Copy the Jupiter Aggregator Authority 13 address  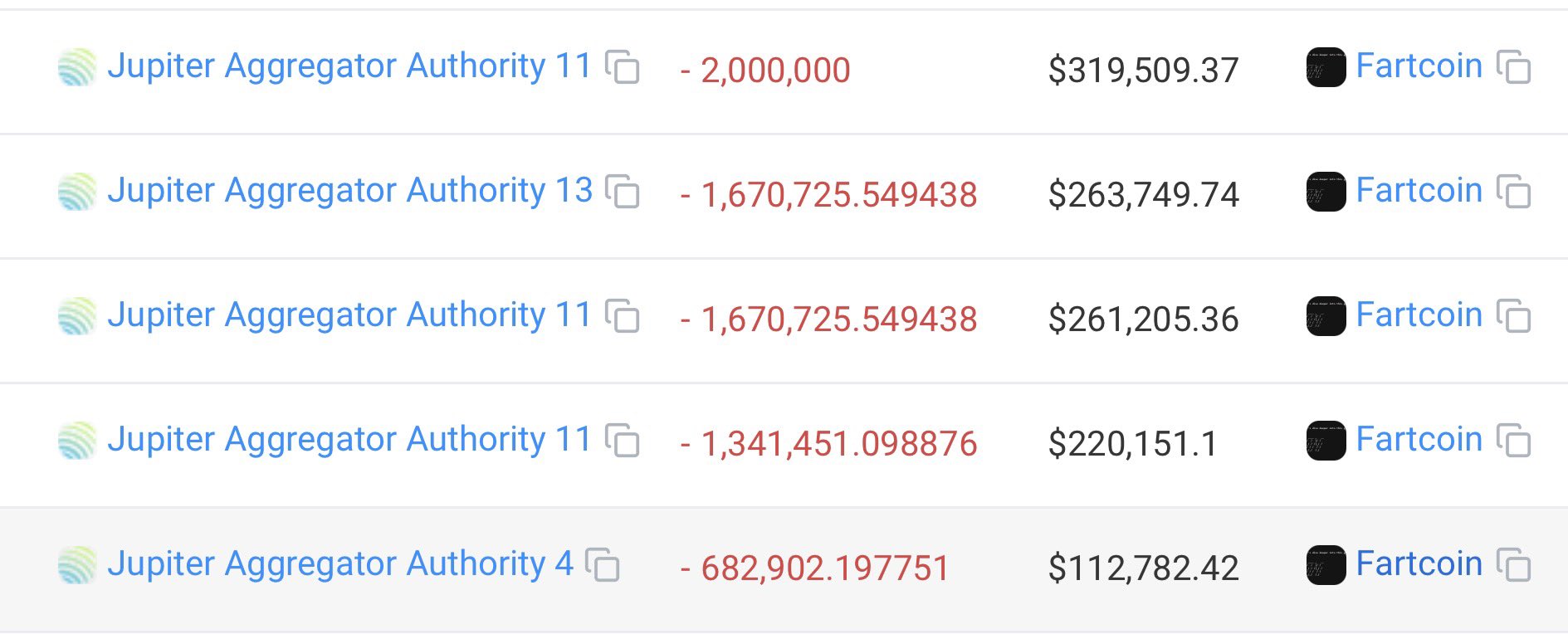click(x=623, y=192)
